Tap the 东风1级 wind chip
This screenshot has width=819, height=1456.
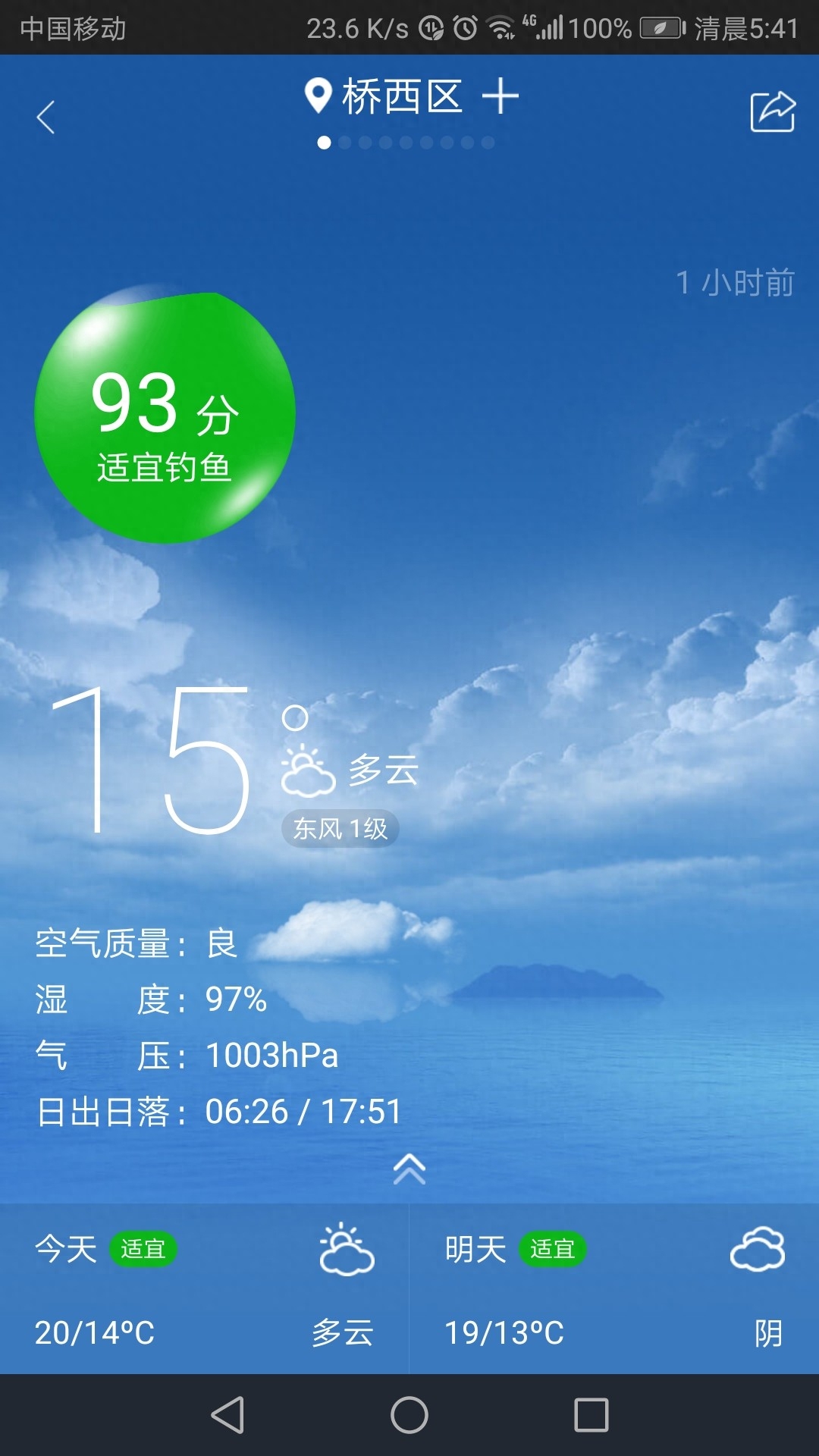coord(340,828)
